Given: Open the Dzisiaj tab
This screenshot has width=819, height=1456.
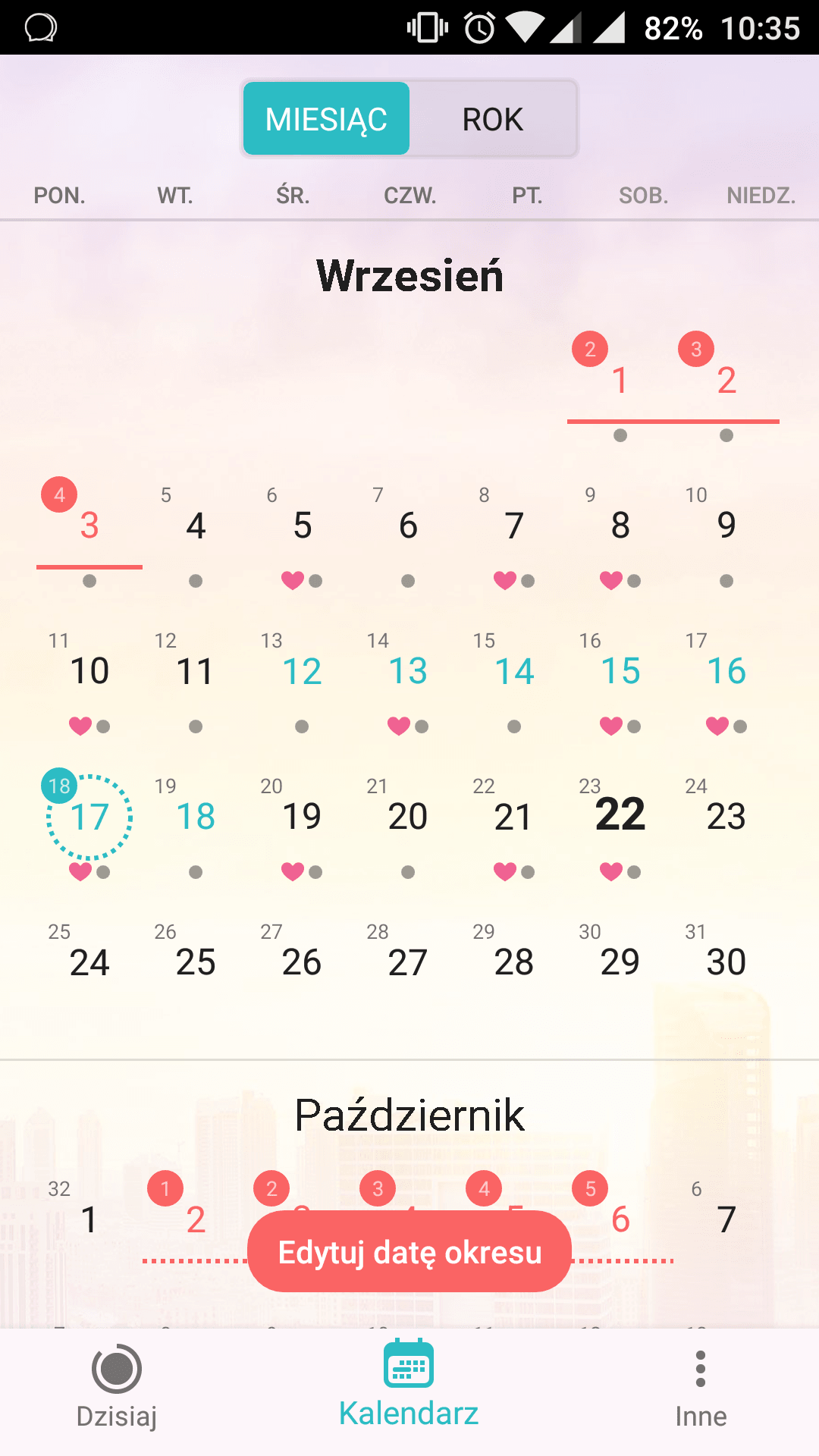Looking at the screenshot, I should (117, 1387).
